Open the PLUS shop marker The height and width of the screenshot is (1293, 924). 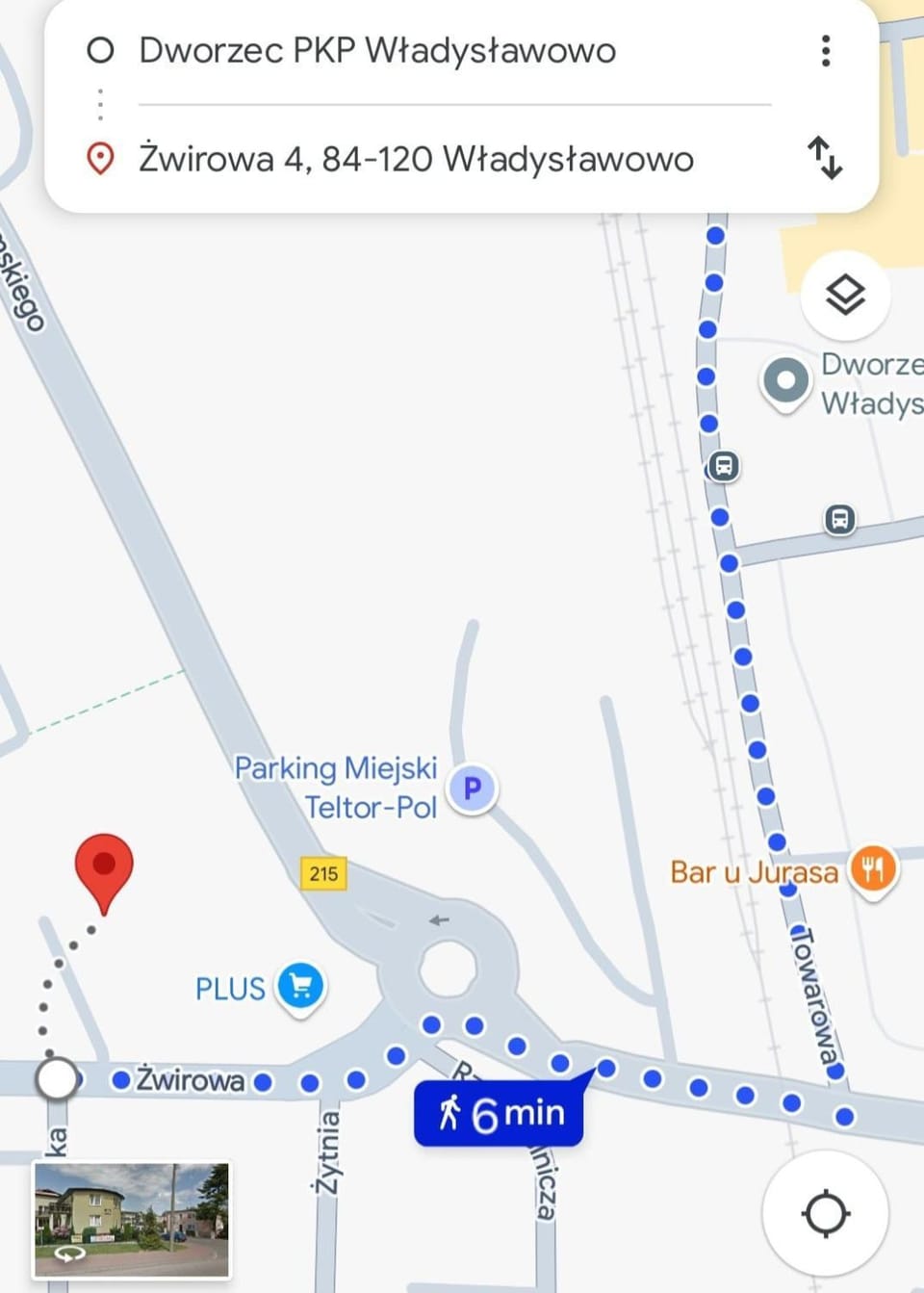(300, 987)
